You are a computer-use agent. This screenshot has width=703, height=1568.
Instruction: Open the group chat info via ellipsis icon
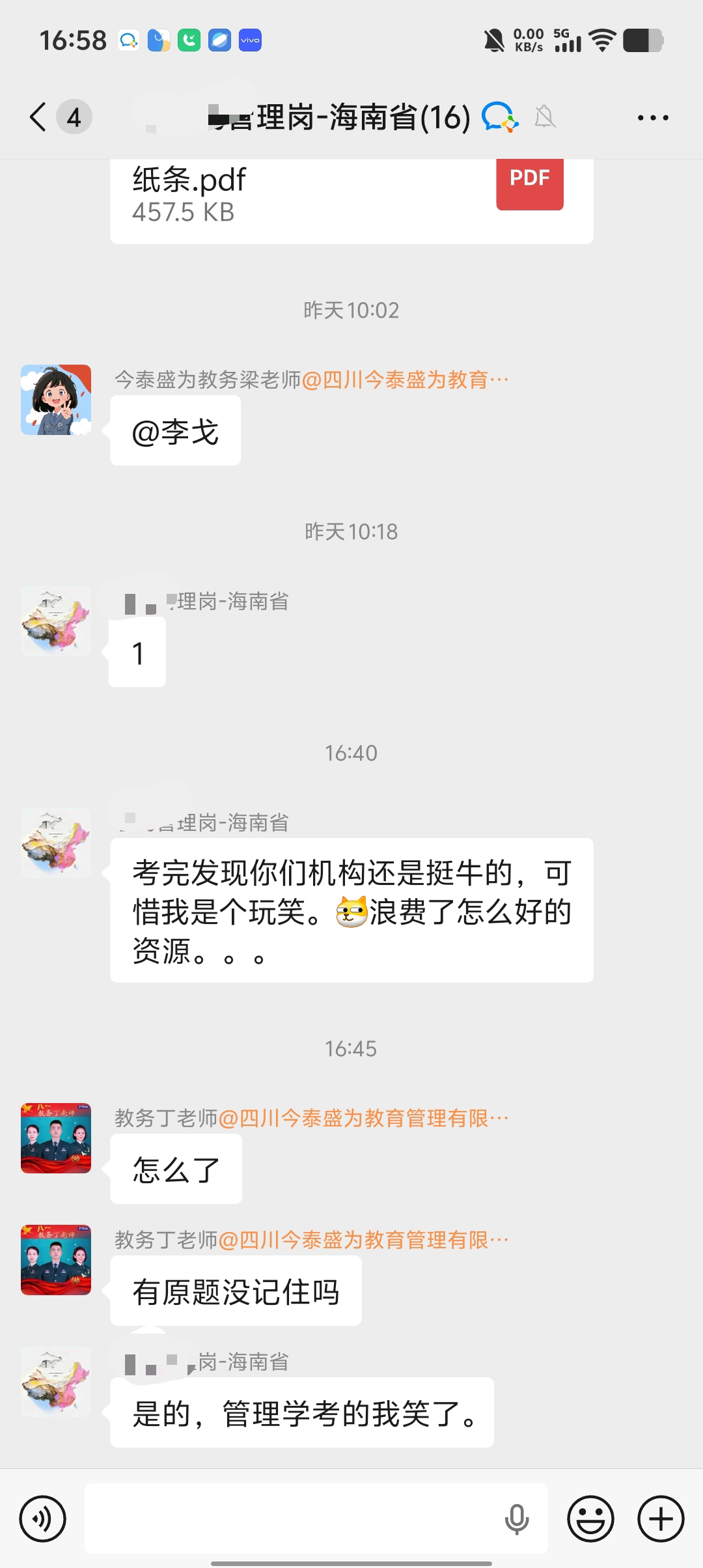[653, 117]
